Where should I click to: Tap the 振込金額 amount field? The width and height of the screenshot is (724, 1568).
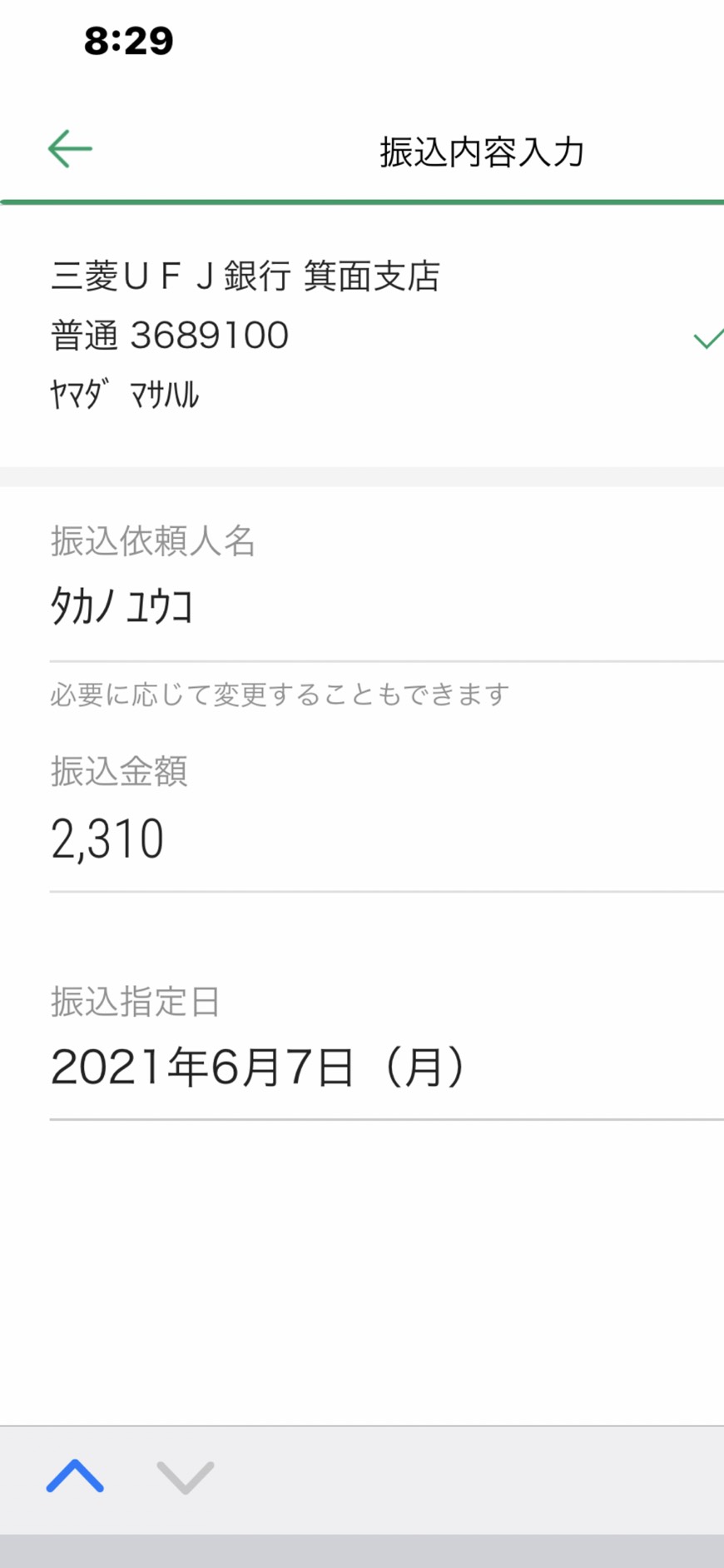386,839
